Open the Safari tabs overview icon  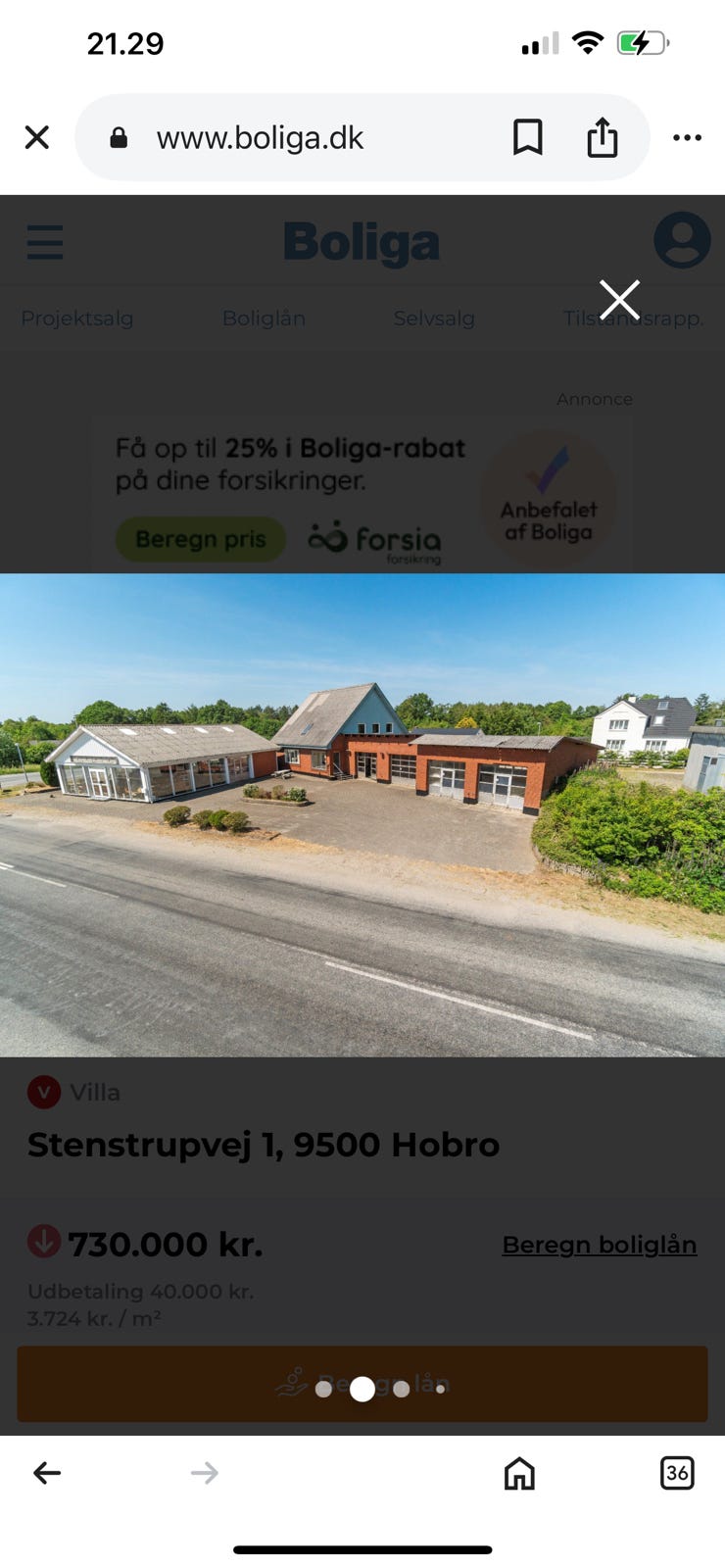[677, 1472]
